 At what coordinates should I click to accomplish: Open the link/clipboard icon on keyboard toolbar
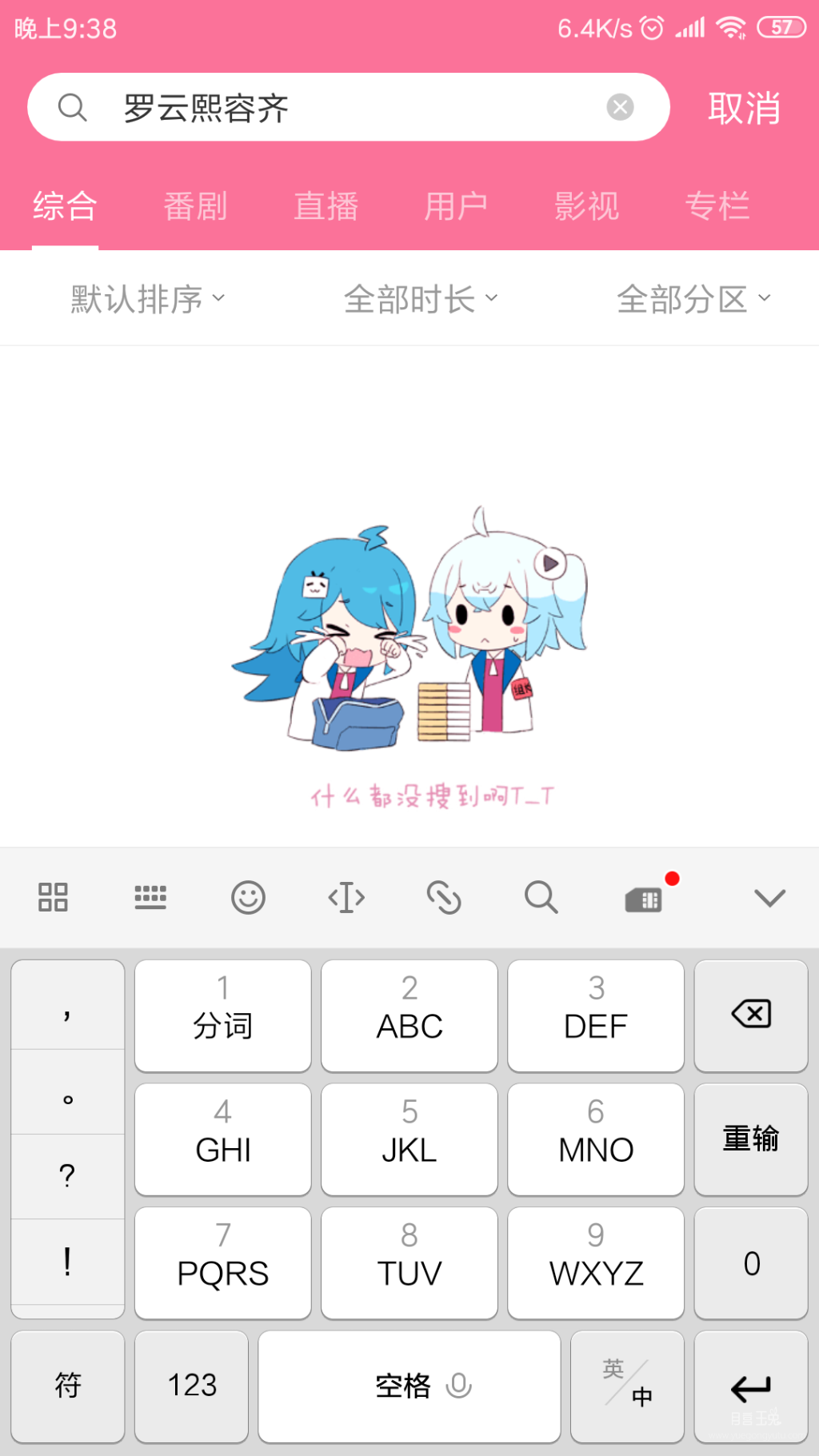pyautogui.click(x=444, y=897)
